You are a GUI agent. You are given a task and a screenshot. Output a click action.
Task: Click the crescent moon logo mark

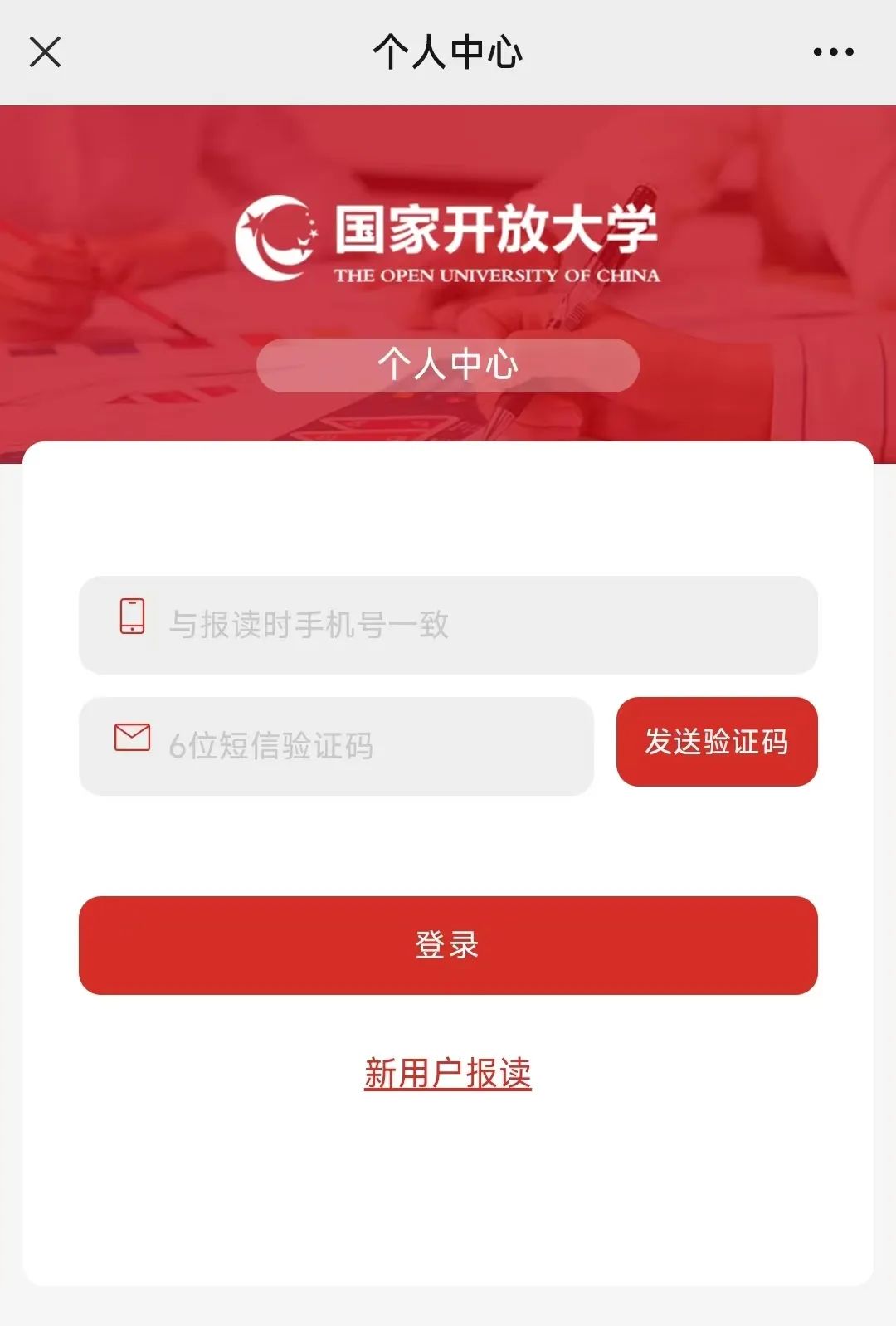[x=278, y=241]
